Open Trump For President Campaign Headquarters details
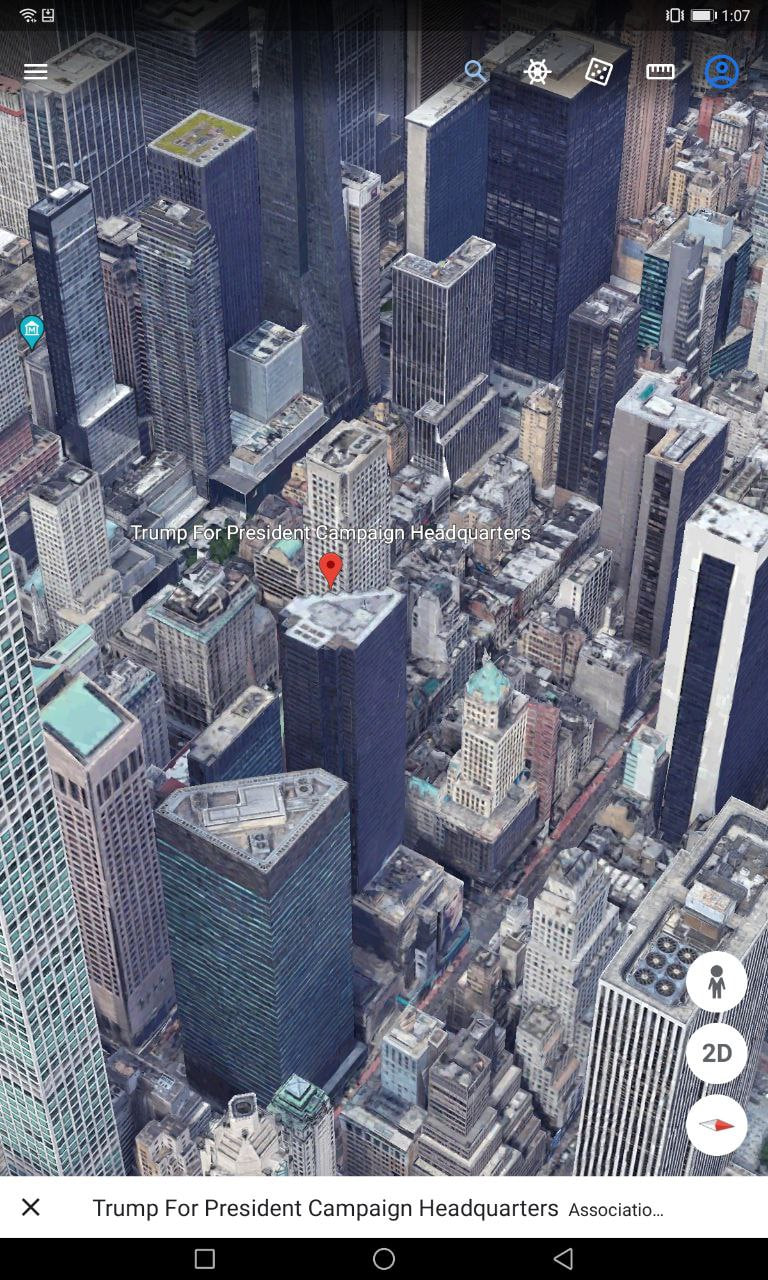 [x=326, y=1208]
